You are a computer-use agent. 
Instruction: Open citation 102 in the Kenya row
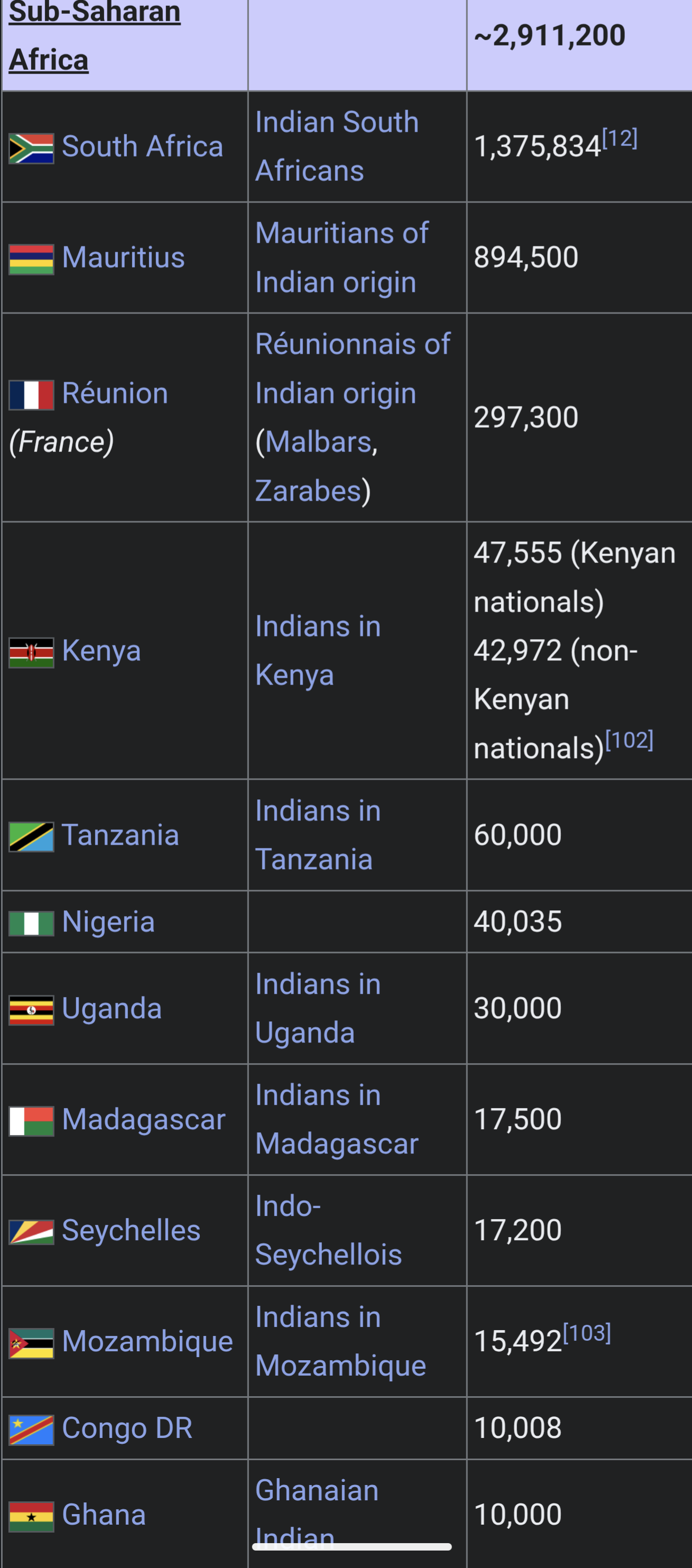point(629,740)
